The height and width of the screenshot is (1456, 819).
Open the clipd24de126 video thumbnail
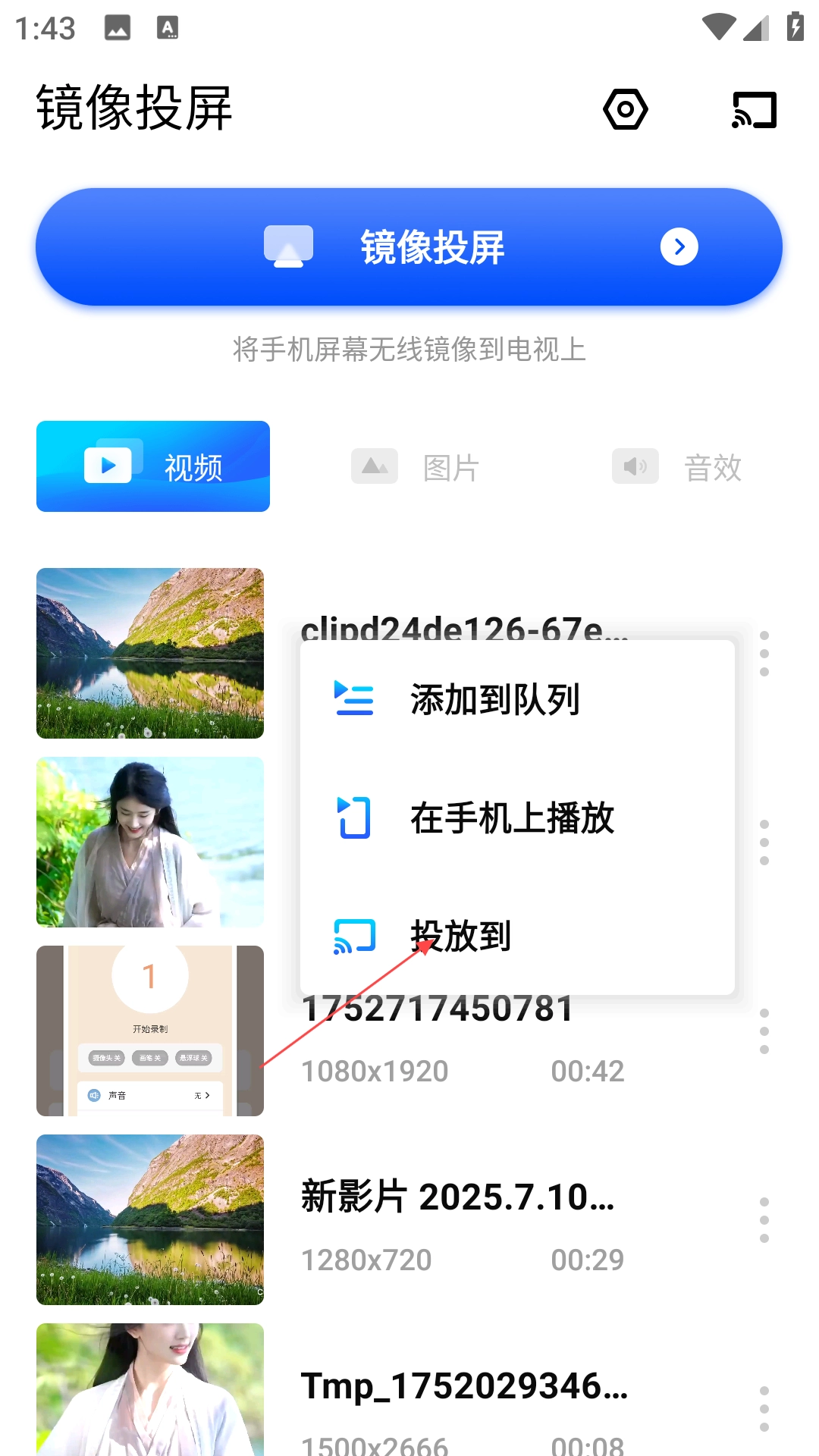coord(150,653)
